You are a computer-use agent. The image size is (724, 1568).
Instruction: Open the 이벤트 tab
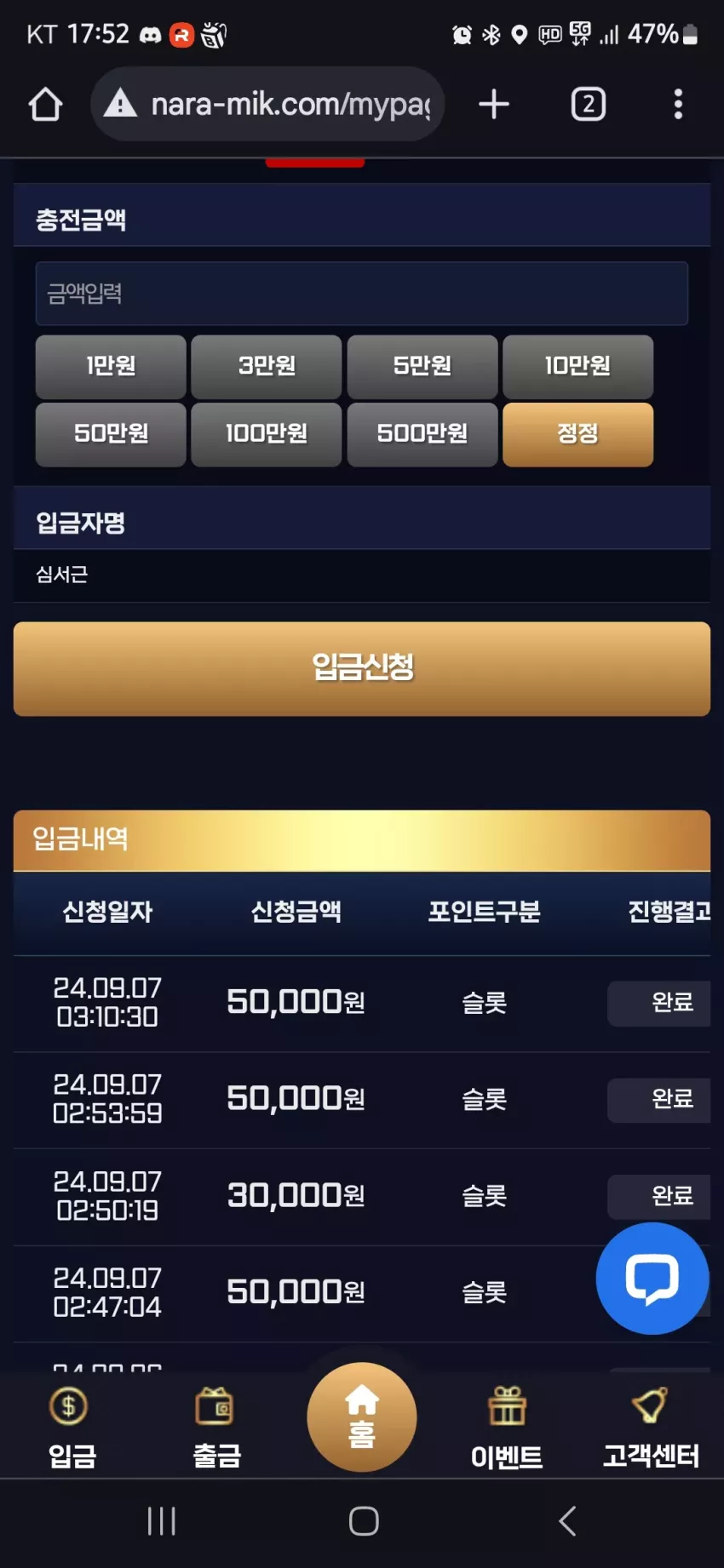(507, 1428)
